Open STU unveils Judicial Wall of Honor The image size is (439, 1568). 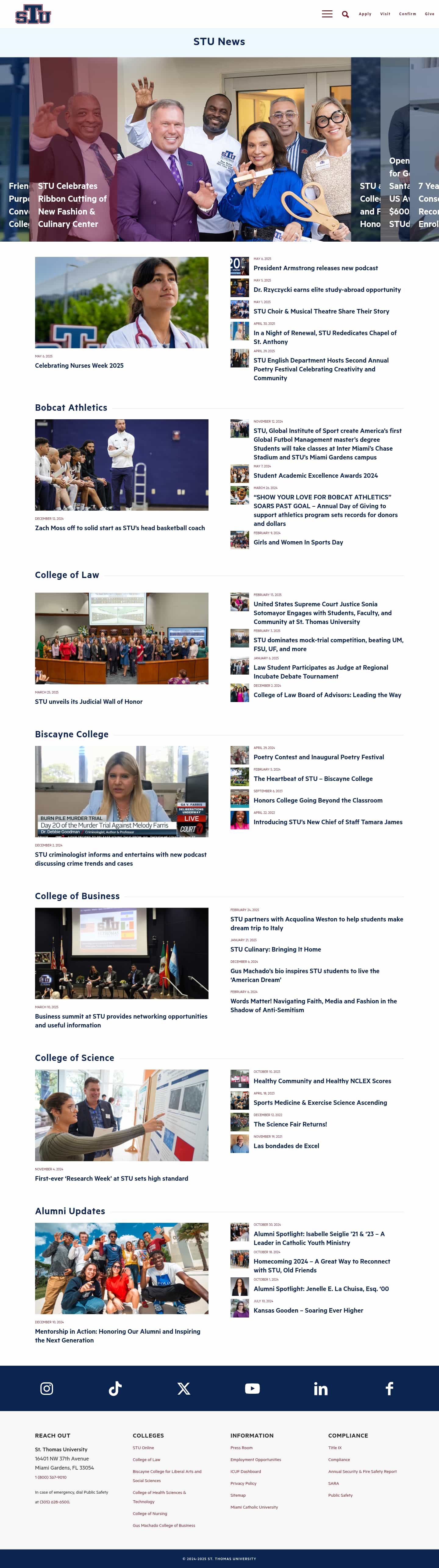tap(88, 702)
